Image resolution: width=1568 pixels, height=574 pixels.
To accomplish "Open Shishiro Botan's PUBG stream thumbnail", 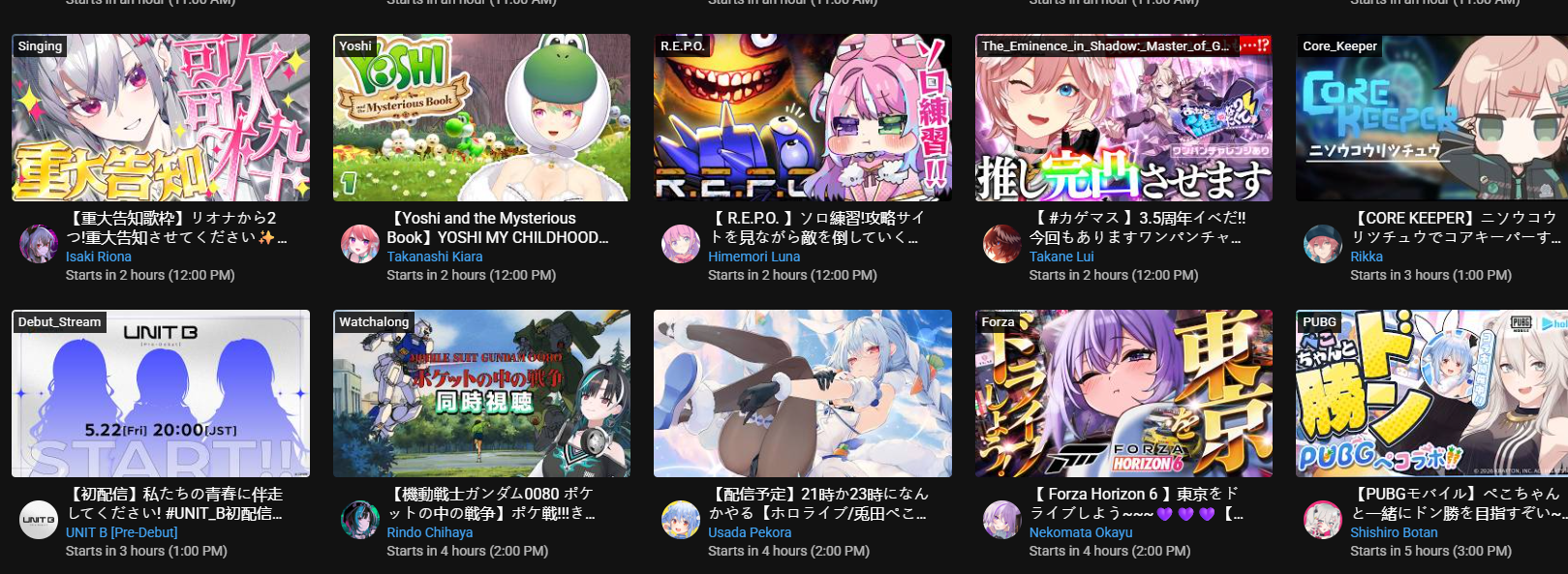I will (1431, 393).
